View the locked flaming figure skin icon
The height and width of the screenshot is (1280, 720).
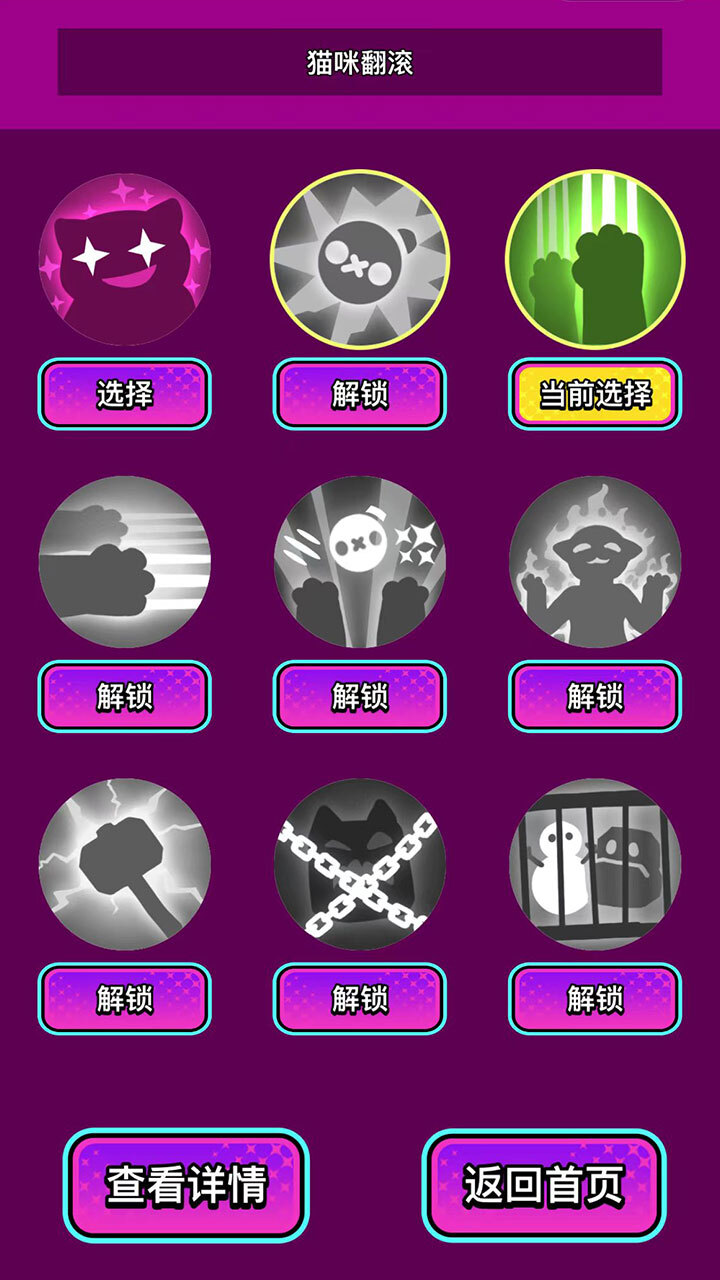pyautogui.click(x=595, y=565)
